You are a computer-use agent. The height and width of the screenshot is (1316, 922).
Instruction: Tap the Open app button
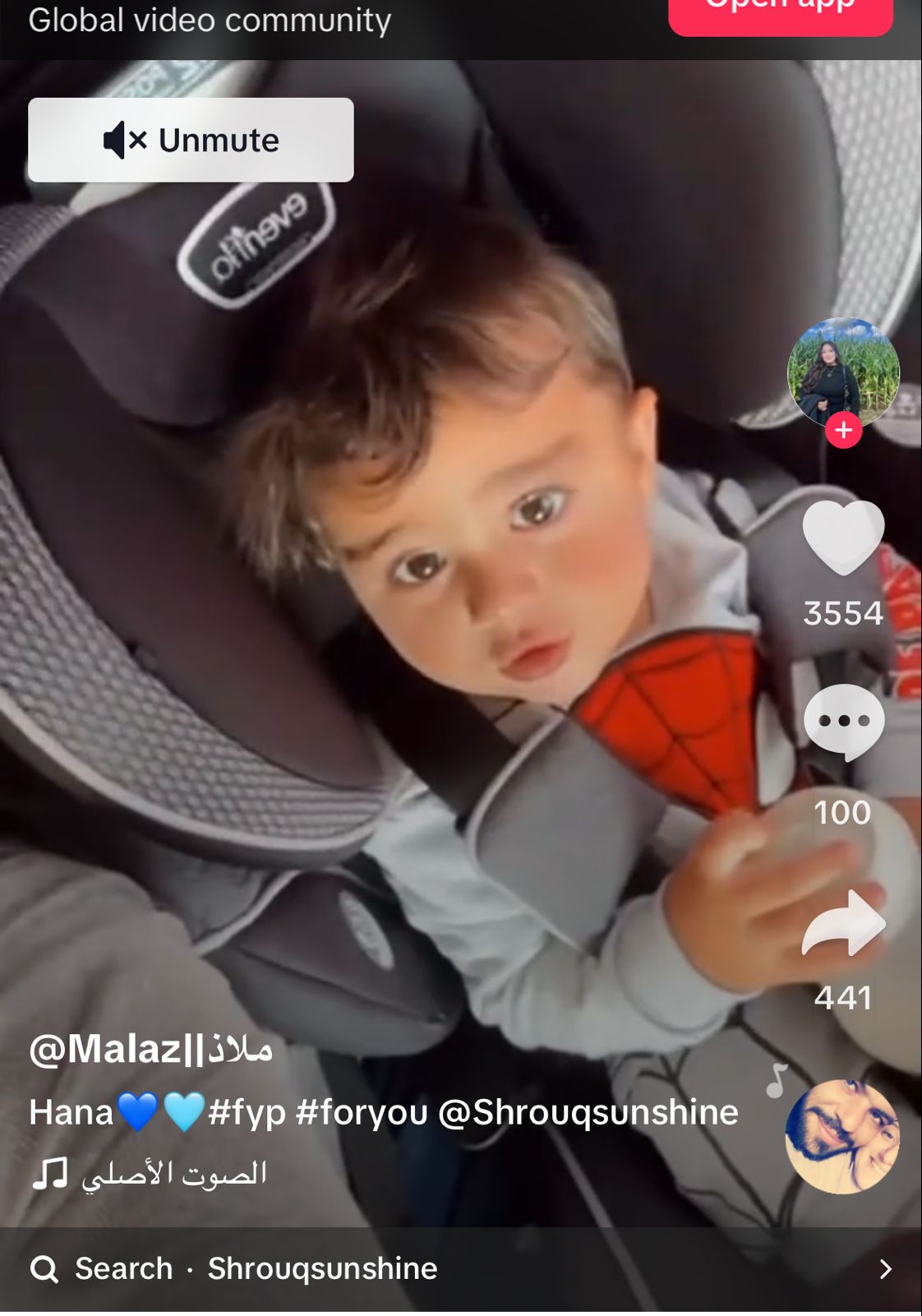[780, 12]
